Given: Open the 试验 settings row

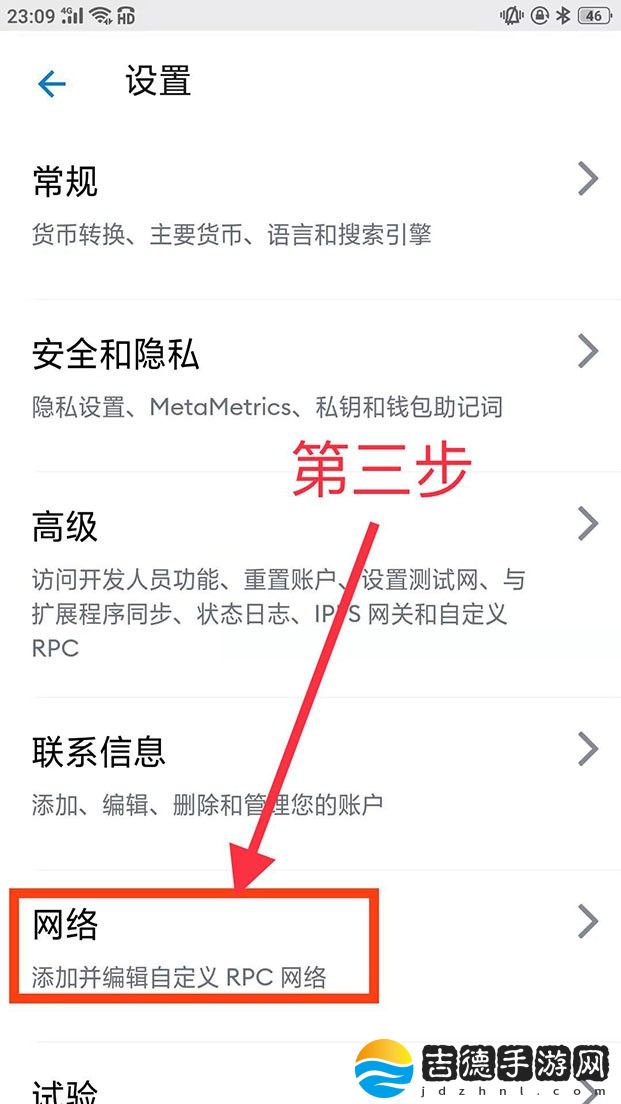Looking at the screenshot, I should pyautogui.click(x=200, y=1088).
